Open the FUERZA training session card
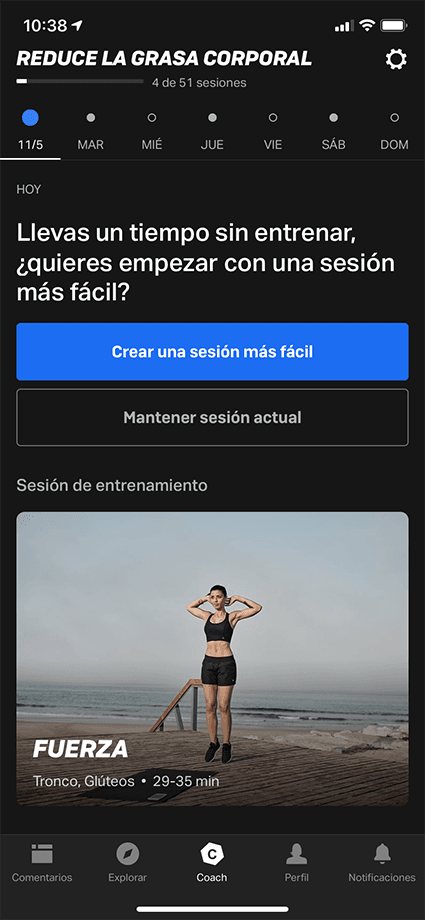The image size is (425, 920). 212,658
